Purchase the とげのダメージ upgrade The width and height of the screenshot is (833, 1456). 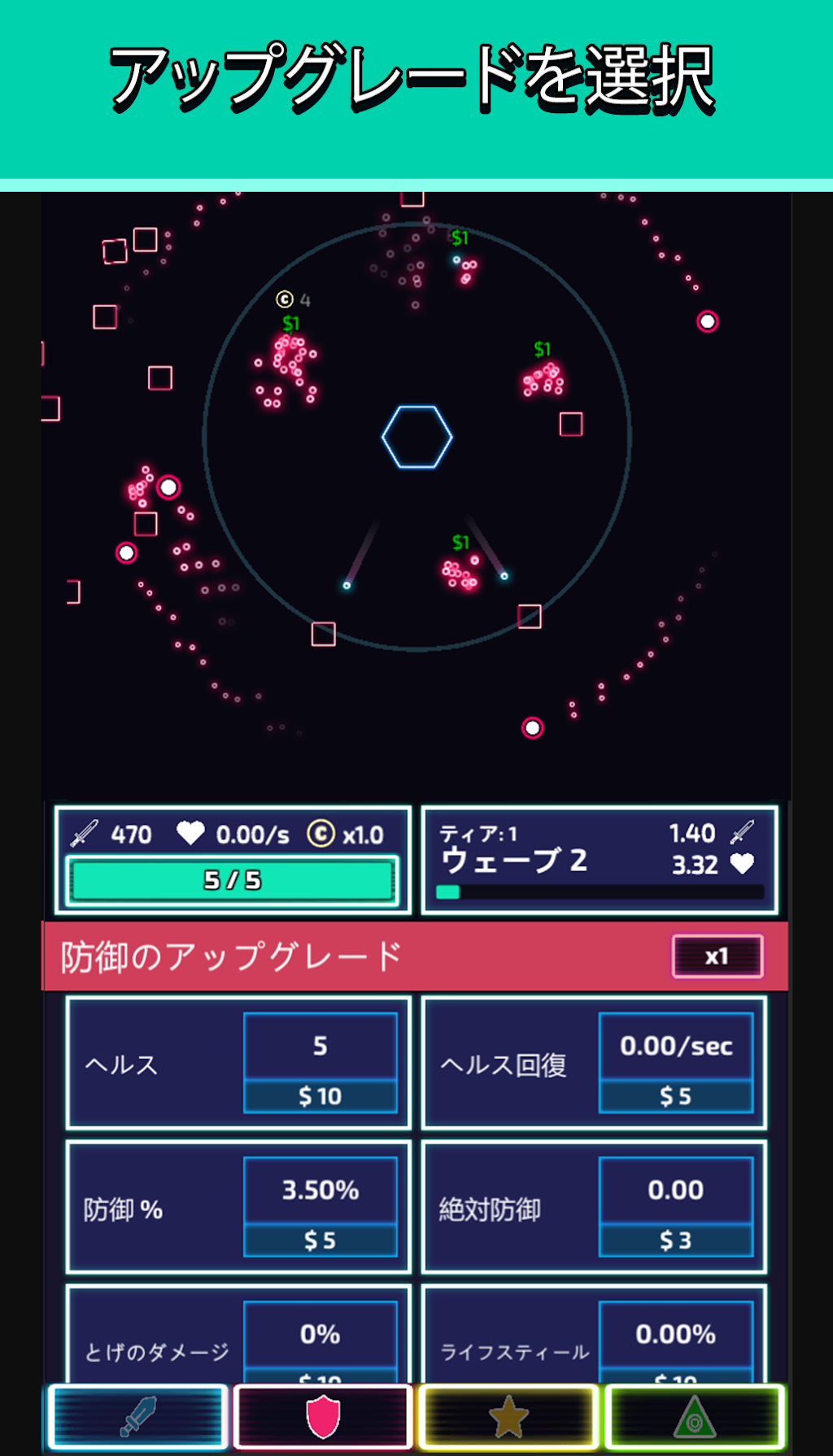pos(320,1341)
